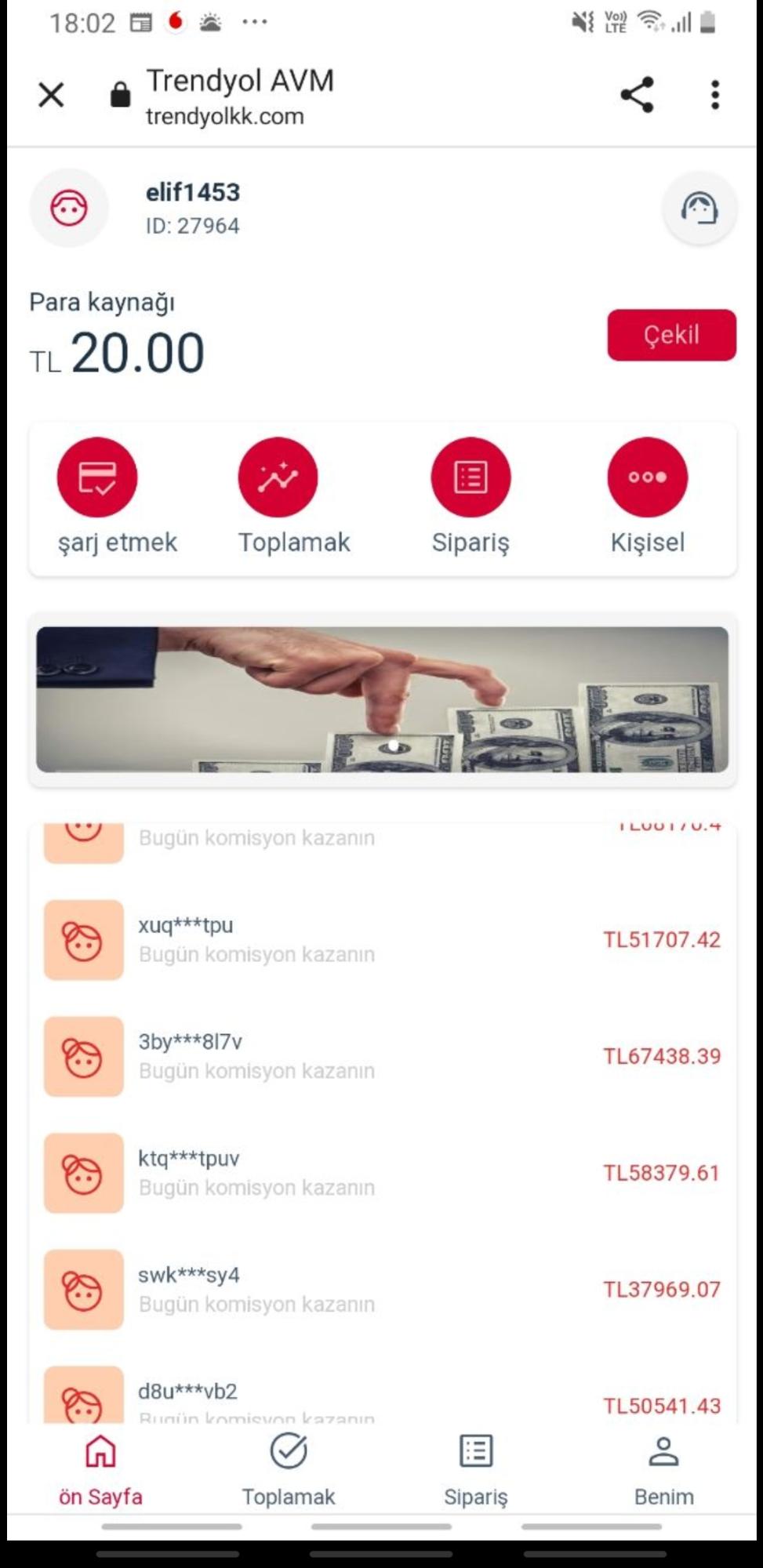Open the Toplamak grabbing chart icon
This screenshot has width=763, height=1568.
tap(278, 477)
